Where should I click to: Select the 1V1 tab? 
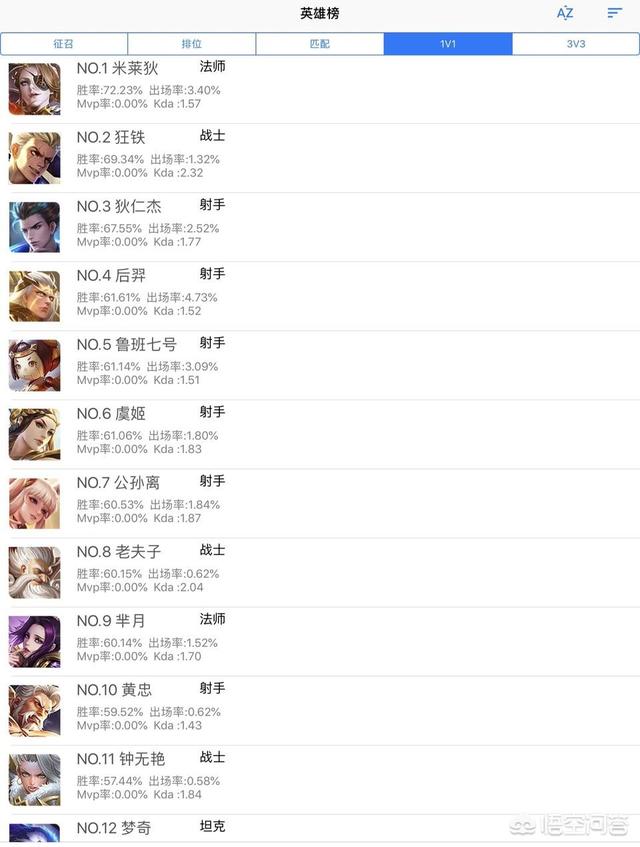448,44
